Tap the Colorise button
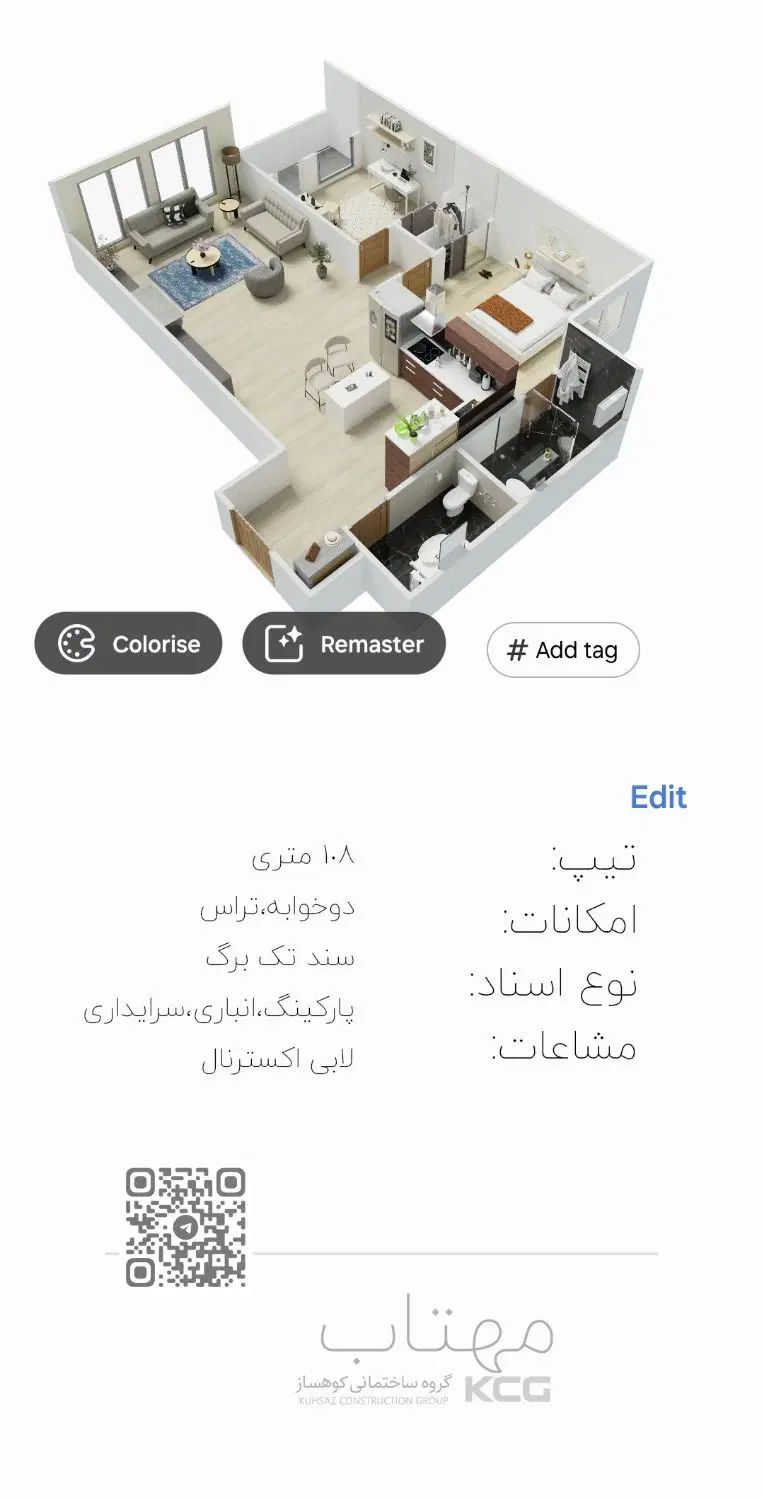This screenshot has height=1500, width=764. [128, 644]
